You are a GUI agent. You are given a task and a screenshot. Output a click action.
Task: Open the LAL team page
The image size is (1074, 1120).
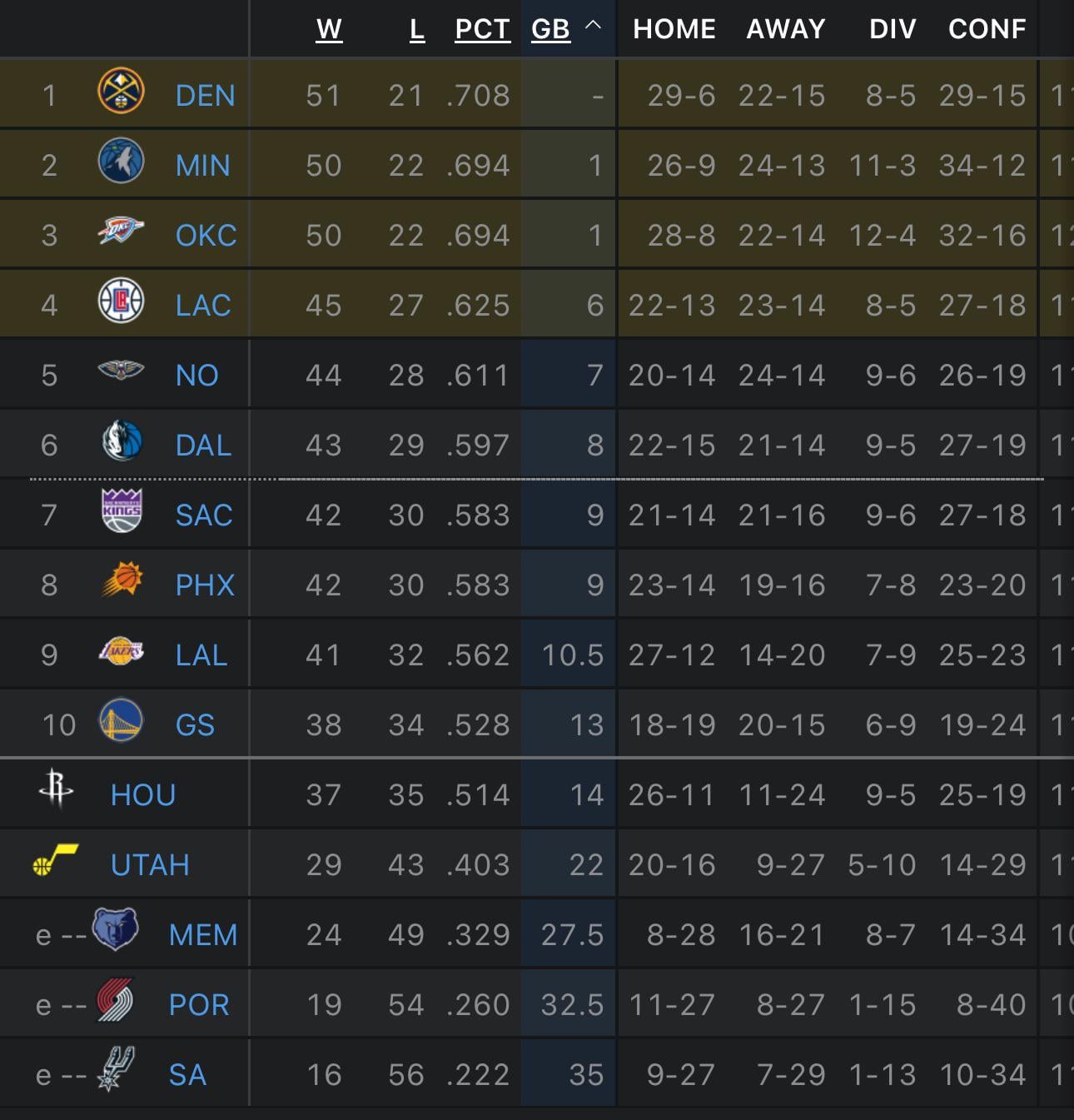click(201, 655)
